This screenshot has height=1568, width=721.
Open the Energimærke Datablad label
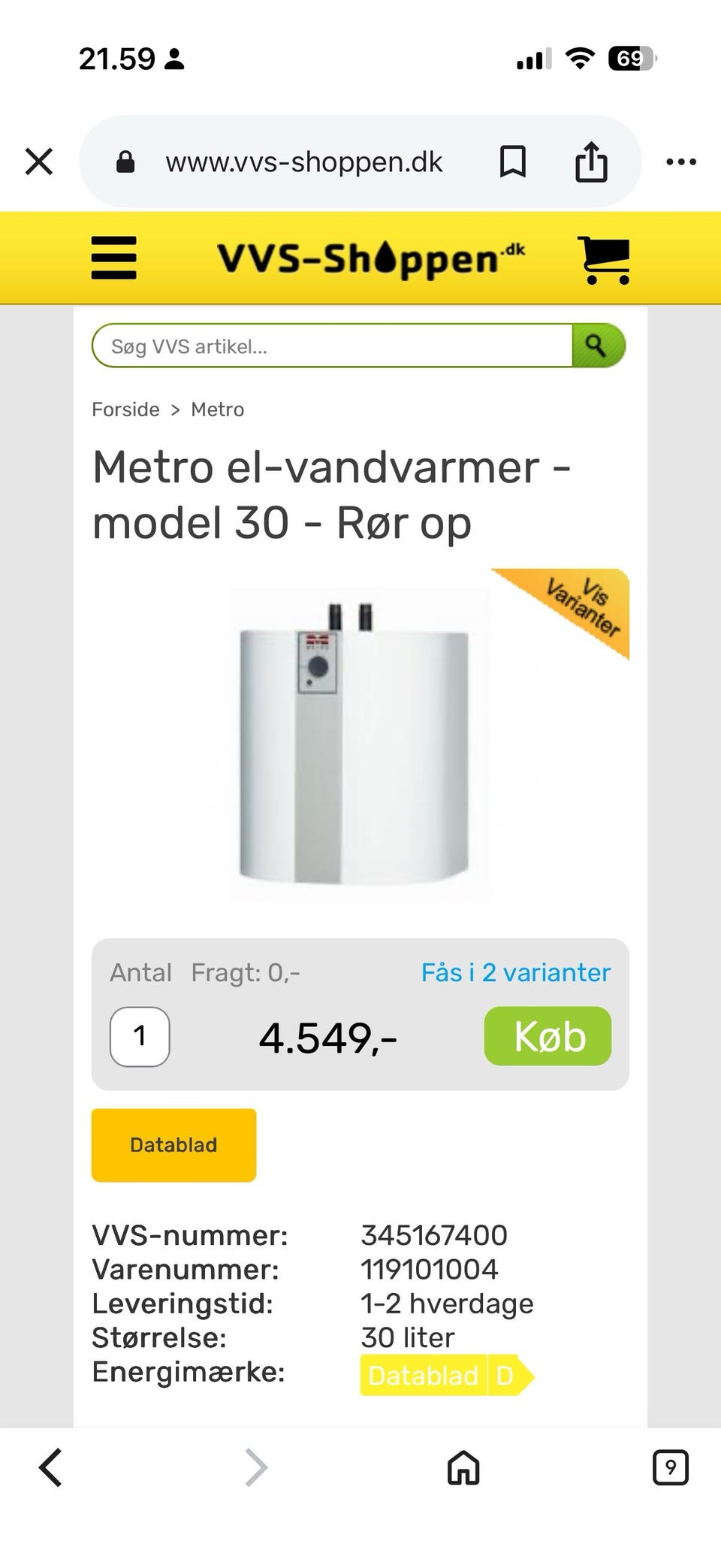pos(424,1376)
